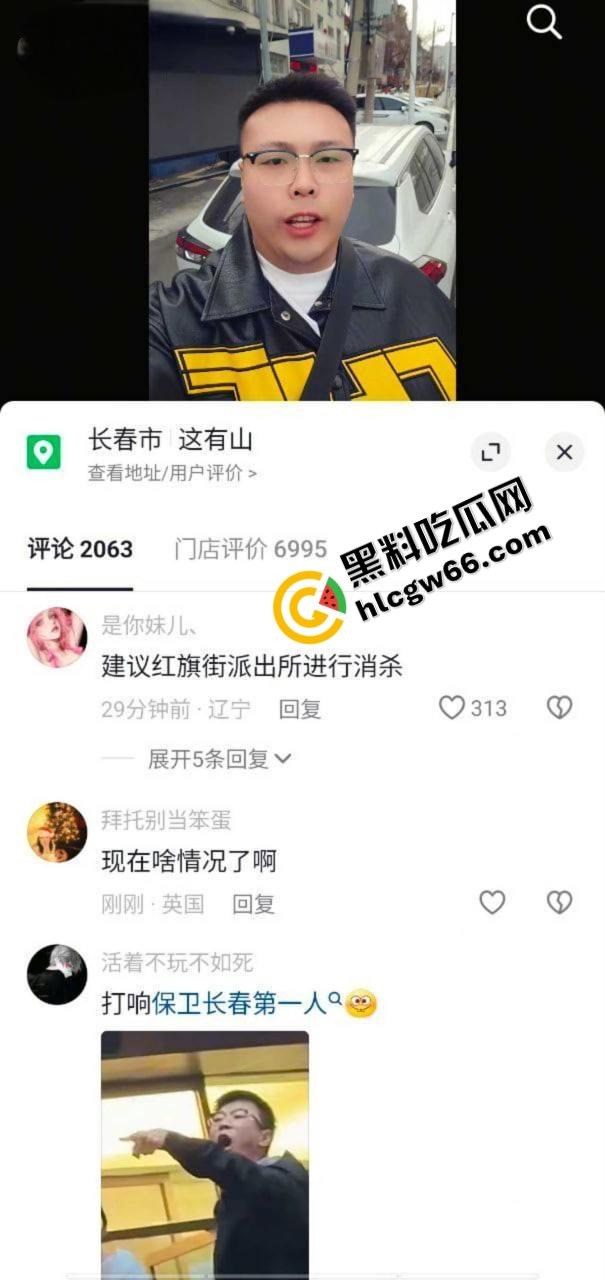Dislike the comment 建议红旗街派出所进行消杀
This screenshot has width=605, height=1280.
pos(559,708)
